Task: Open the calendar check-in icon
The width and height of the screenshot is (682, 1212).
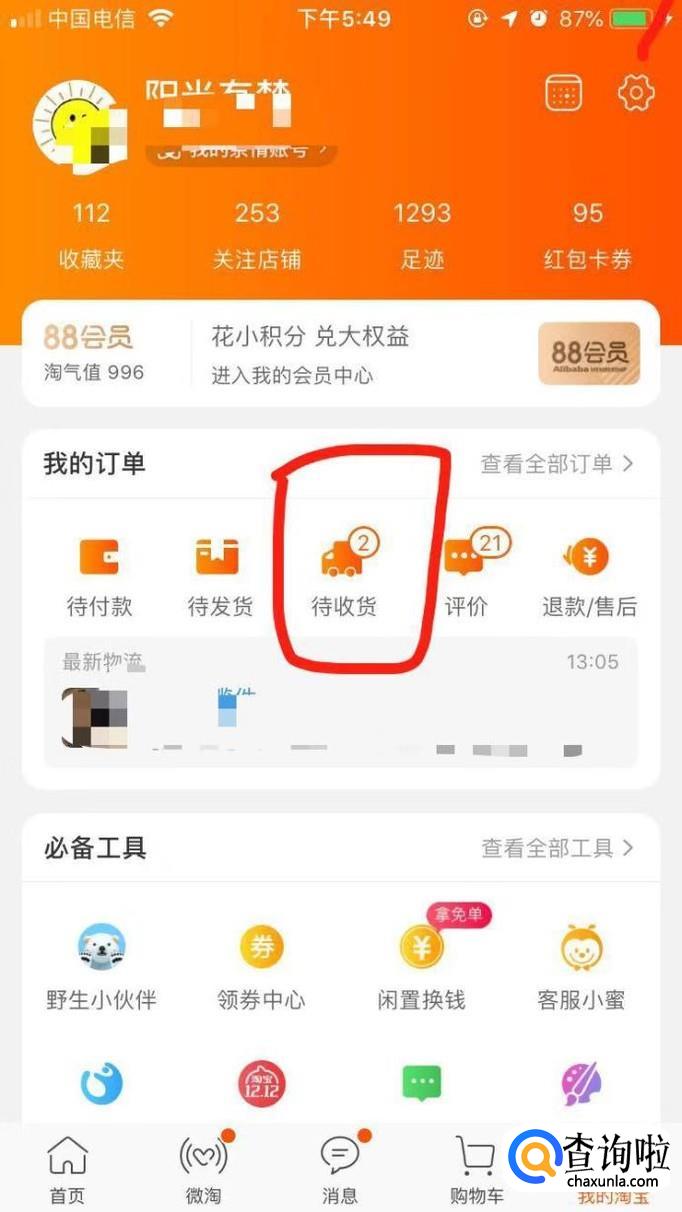Action: (564, 94)
